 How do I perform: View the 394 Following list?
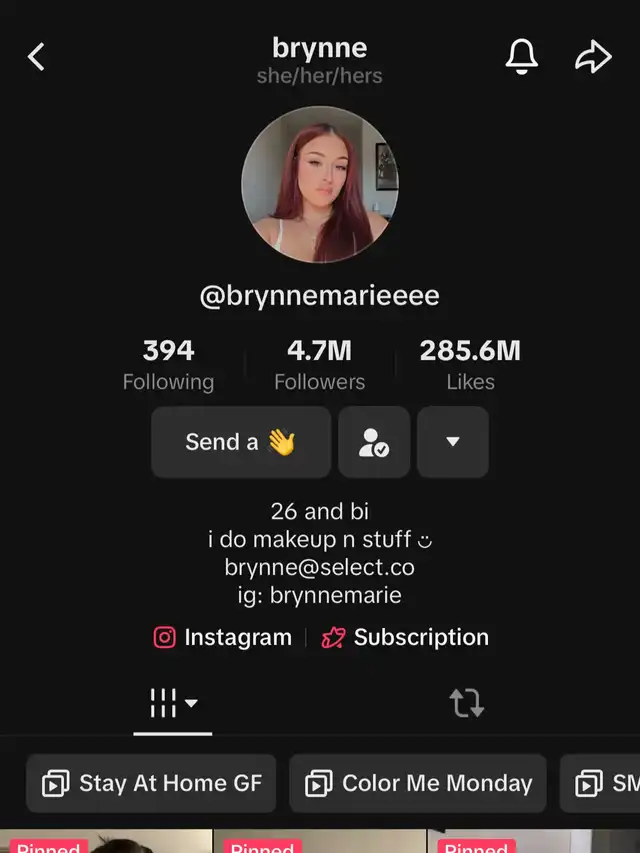tap(168, 365)
